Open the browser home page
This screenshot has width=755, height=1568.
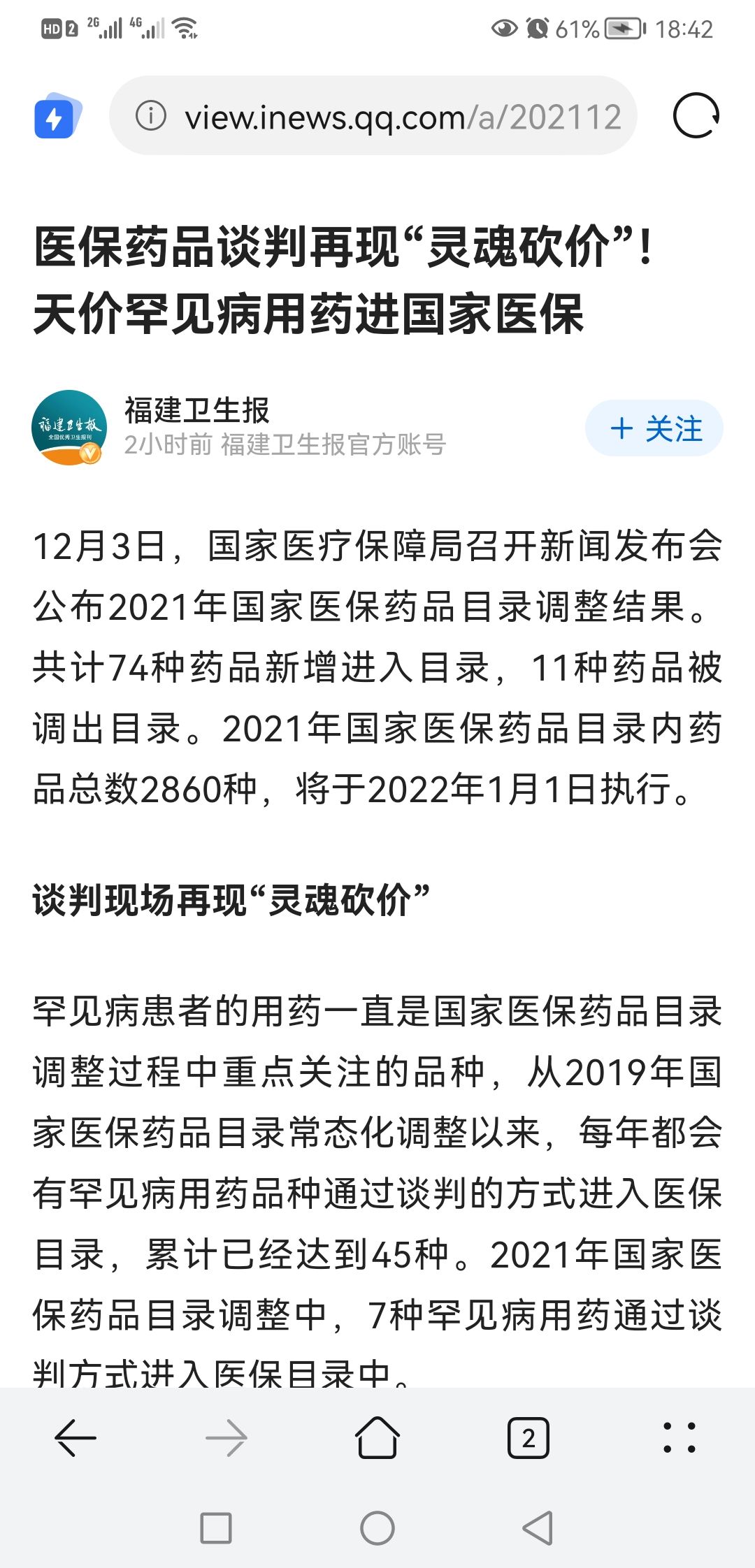click(377, 1438)
